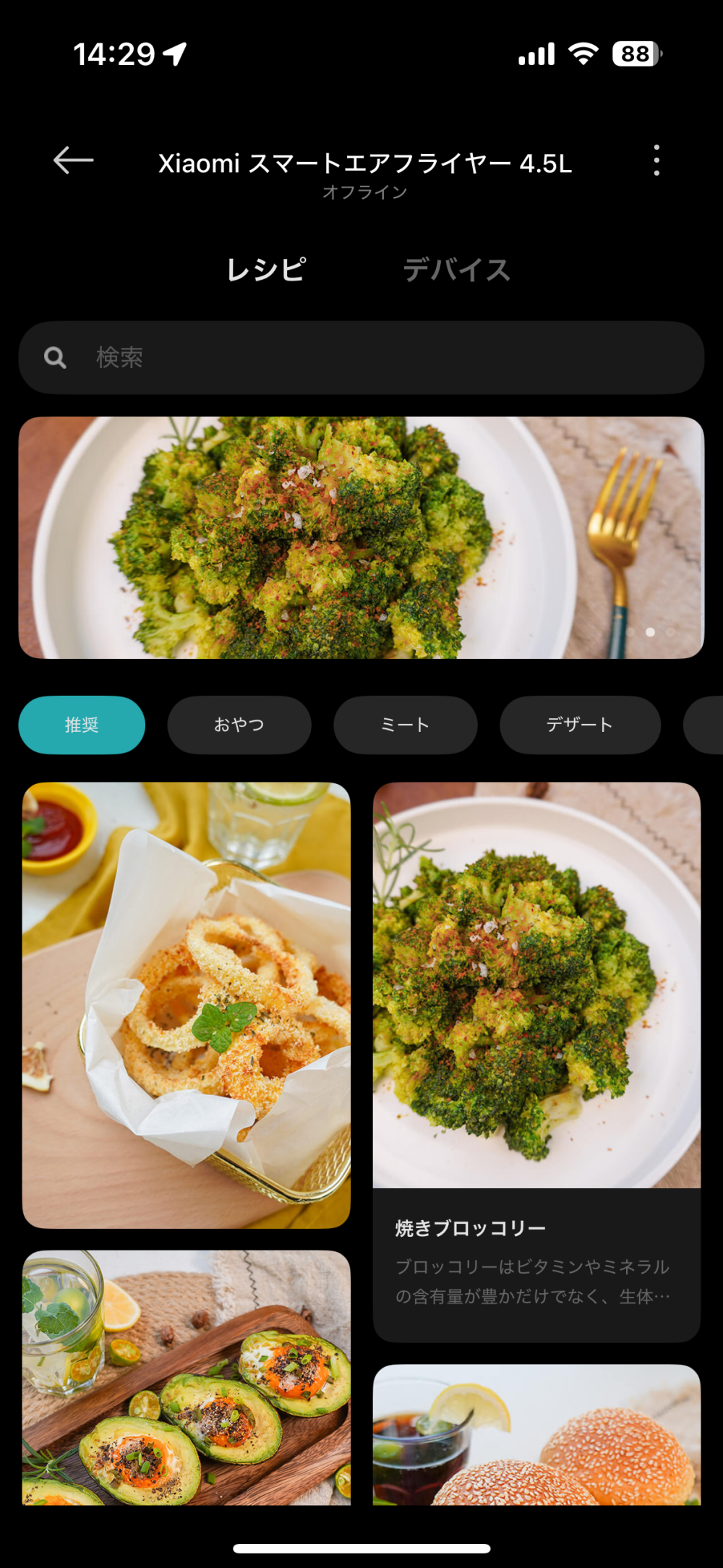Filter recipes by おやつ
This screenshot has width=723, height=1568.
tap(239, 725)
